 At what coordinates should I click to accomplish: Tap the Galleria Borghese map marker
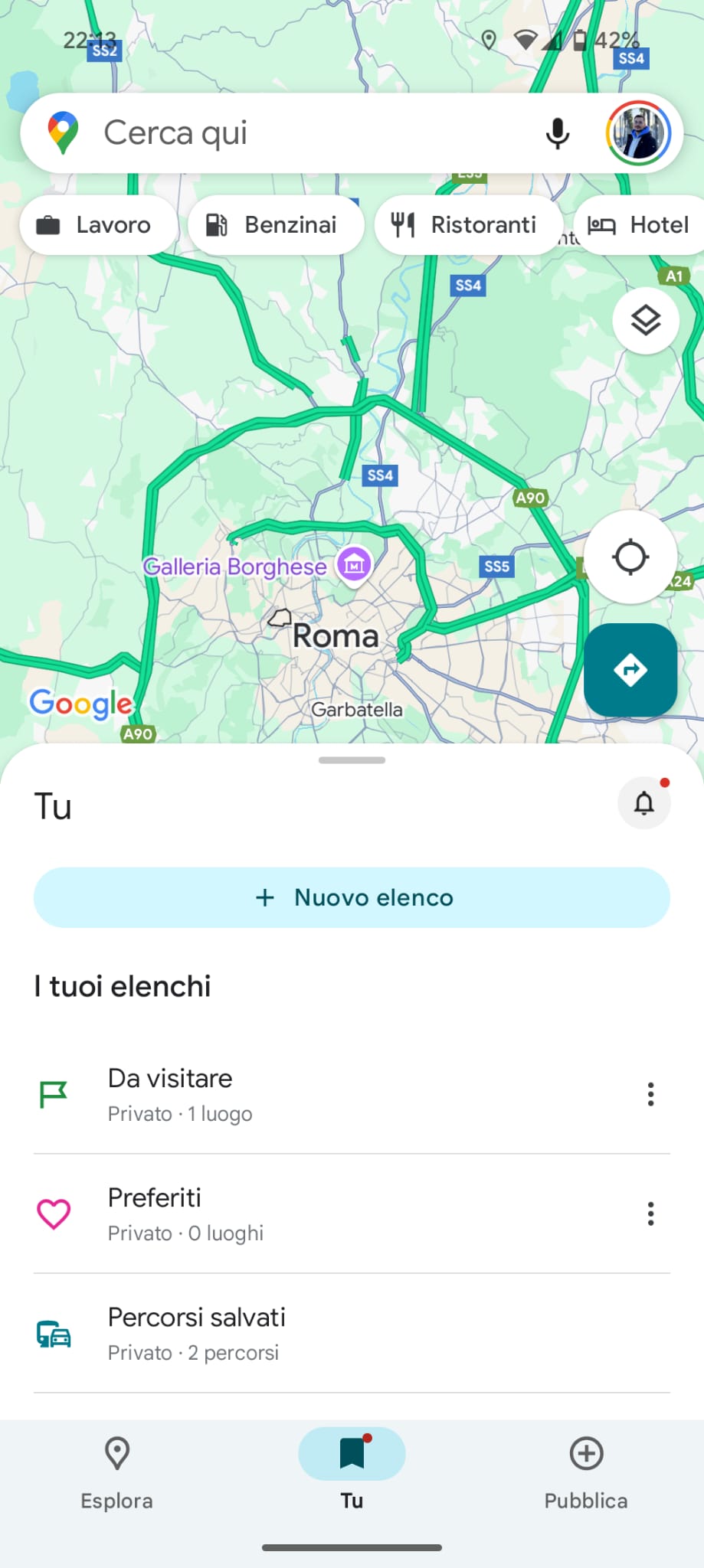354,566
